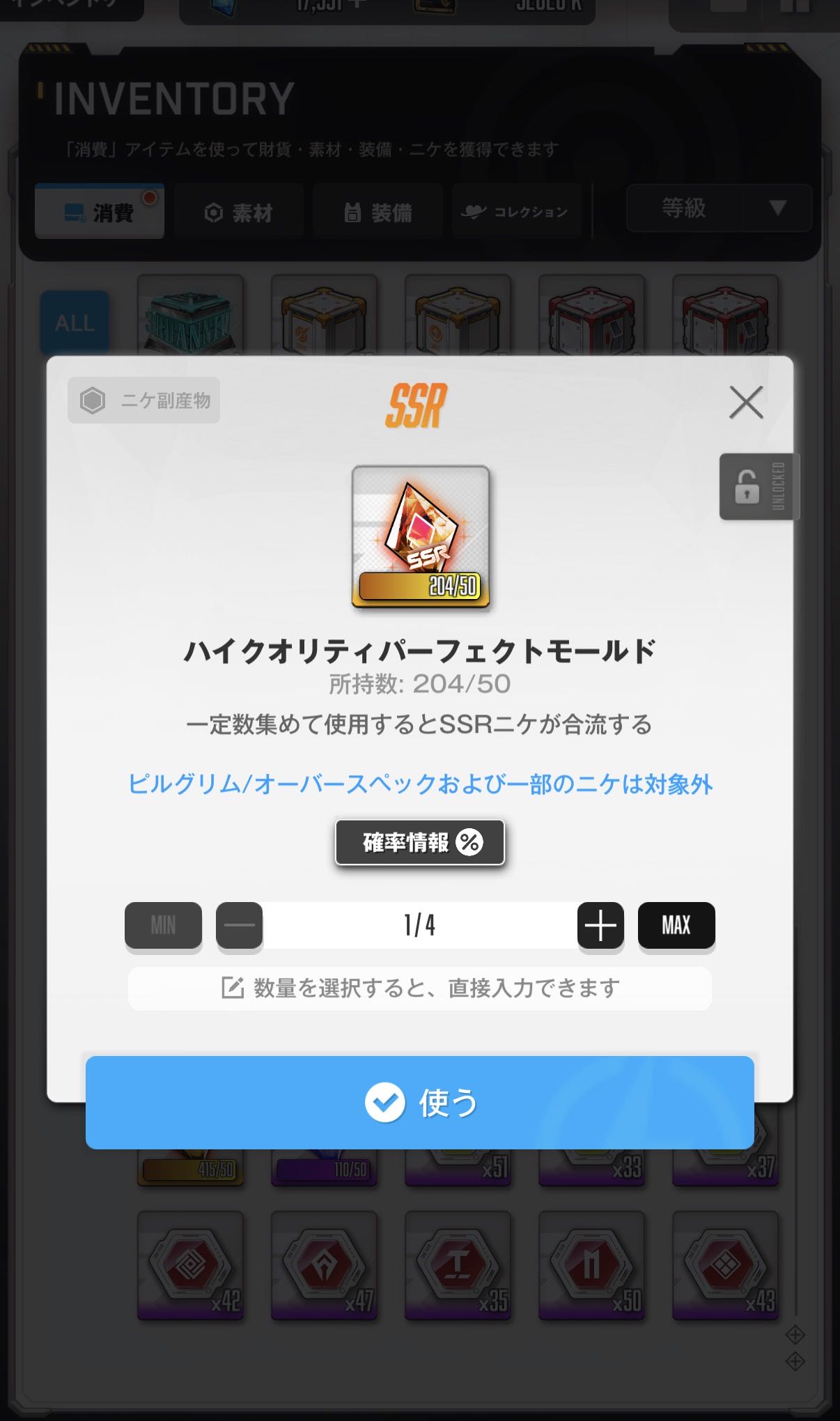Toggle the item lock icon
The width and height of the screenshot is (840, 1421).
[x=759, y=486]
